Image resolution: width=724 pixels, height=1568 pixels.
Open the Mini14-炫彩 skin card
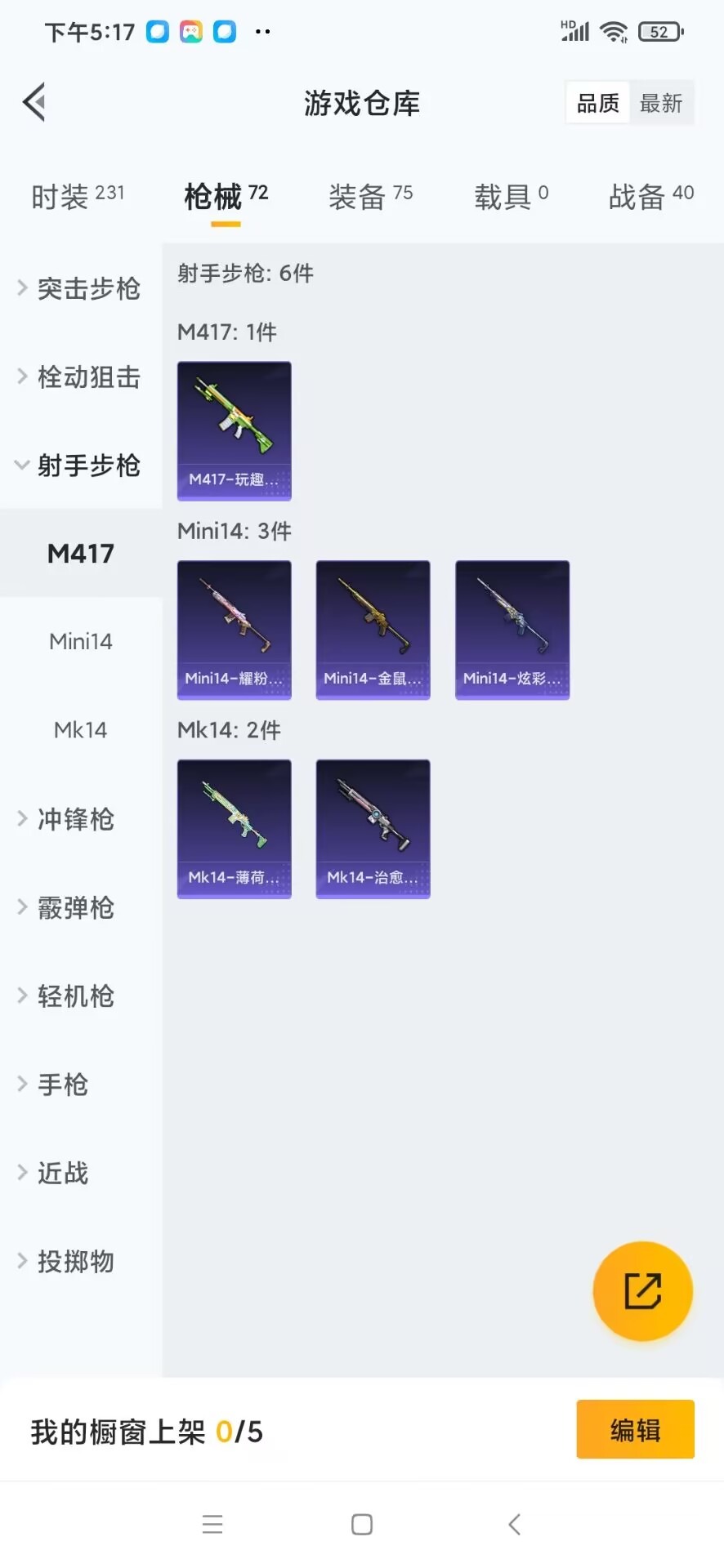click(x=512, y=630)
